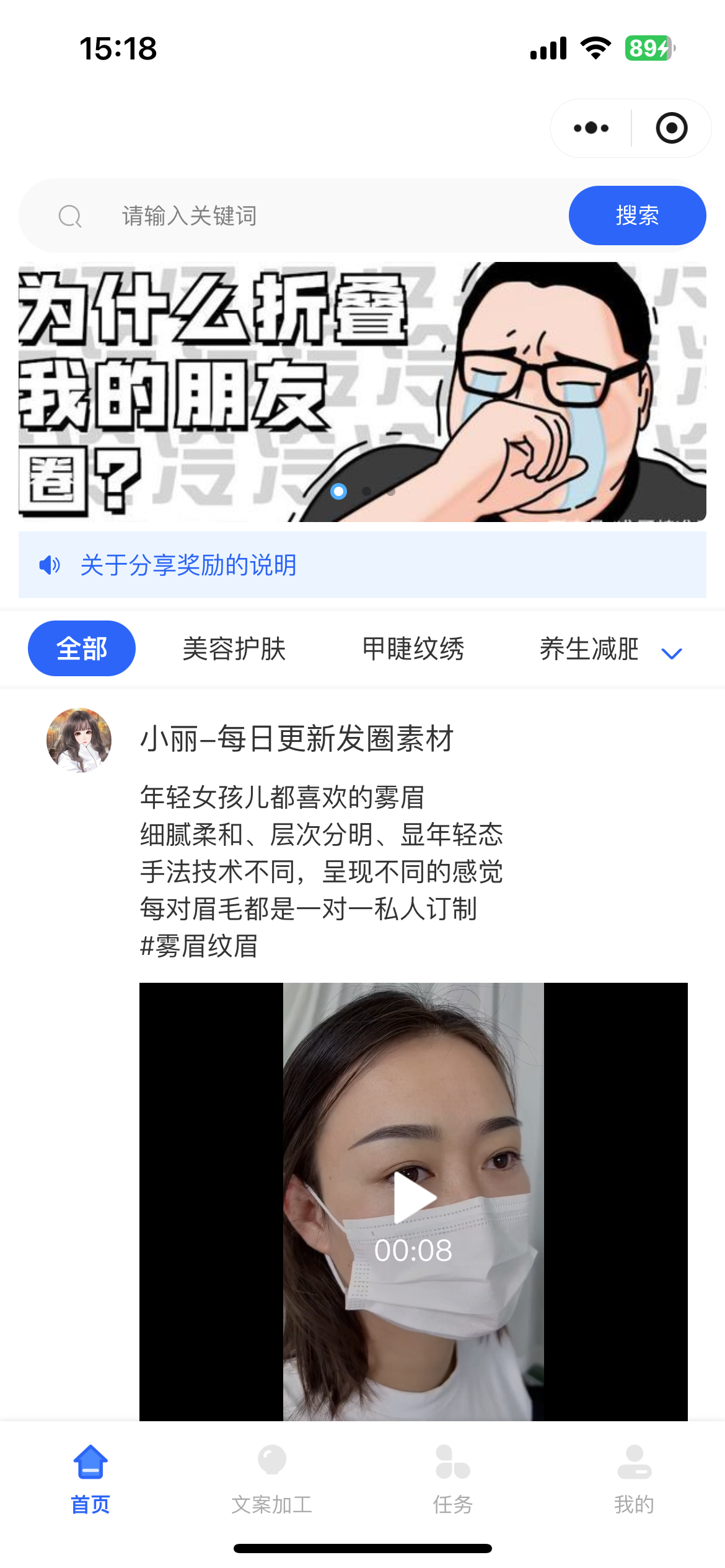
Task: Open the 文案加工 tab
Action: [x=272, y=1479]
